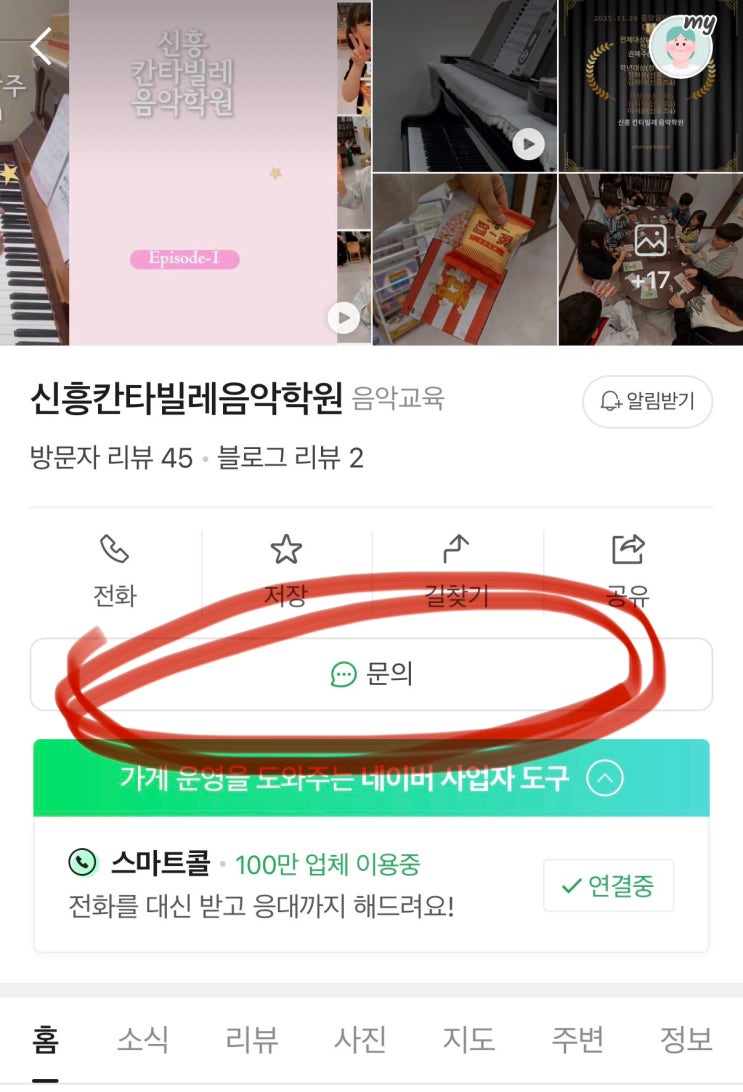
Task: Collapse the 네이버 사업자 도구 banner
Action: (x=605, y=778)
